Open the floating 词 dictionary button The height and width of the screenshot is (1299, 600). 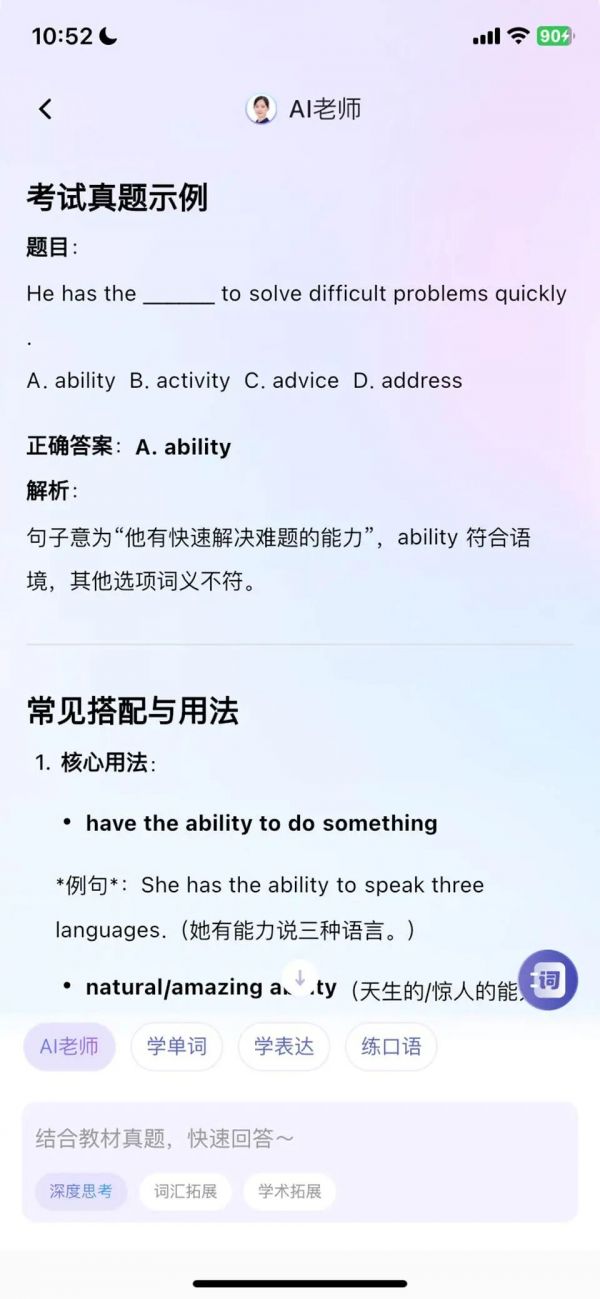(548, 980)
